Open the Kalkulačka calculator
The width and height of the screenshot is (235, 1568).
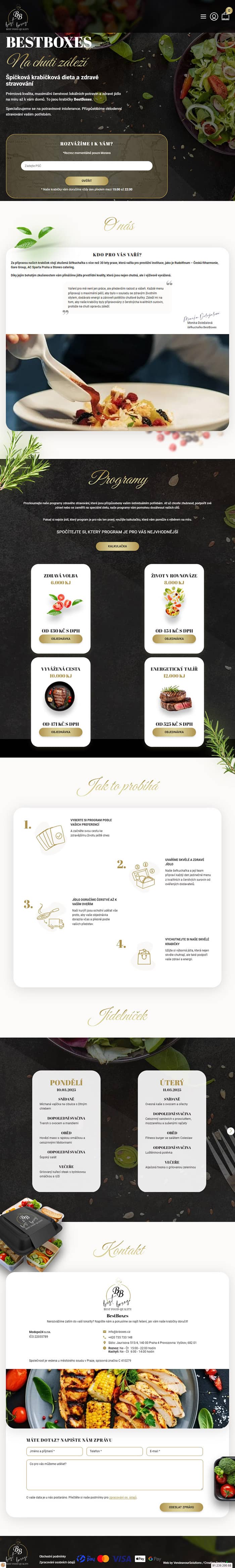point(117,546)
